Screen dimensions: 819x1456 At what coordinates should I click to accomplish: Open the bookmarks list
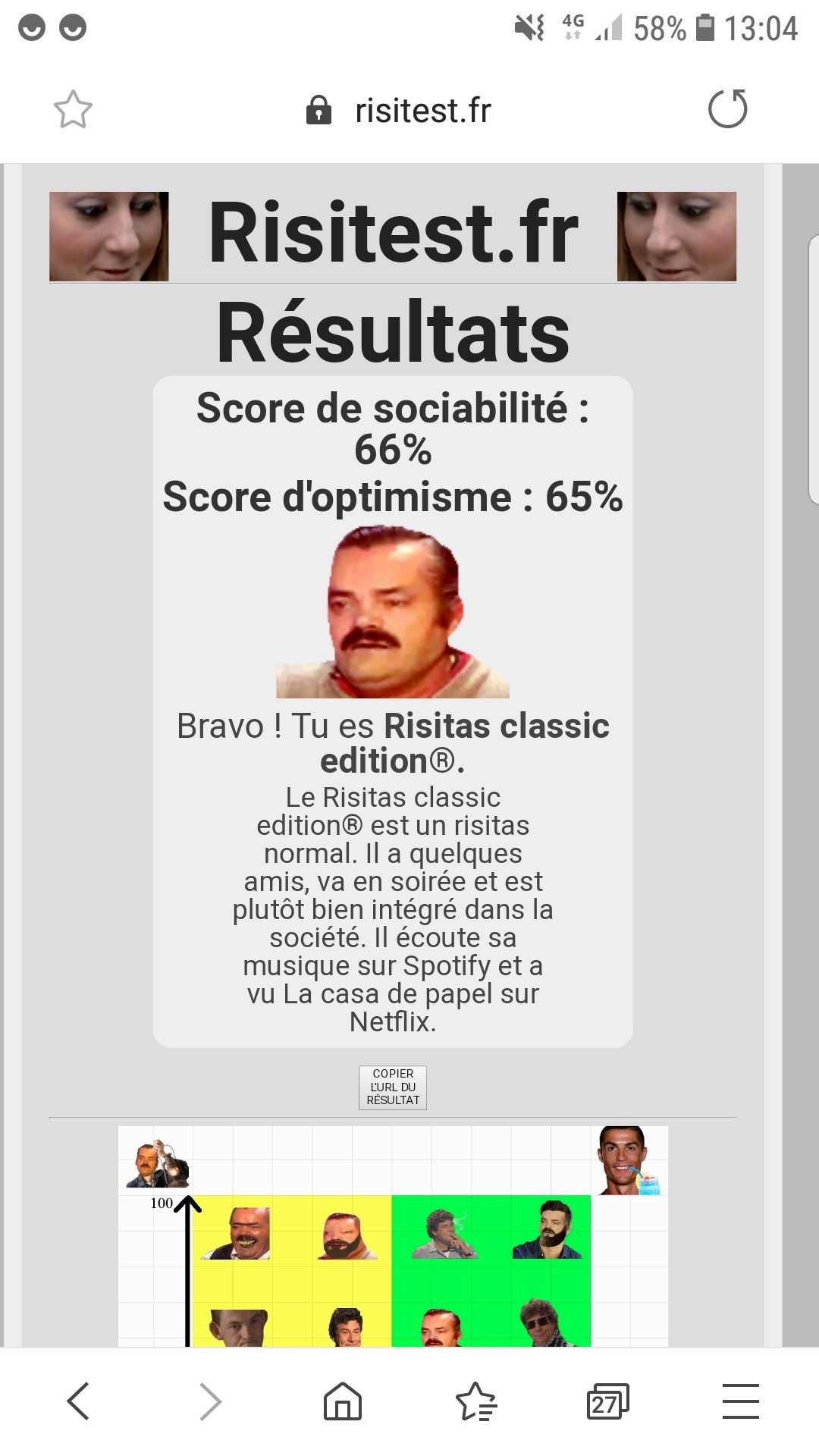click(x=475, y=1401)
